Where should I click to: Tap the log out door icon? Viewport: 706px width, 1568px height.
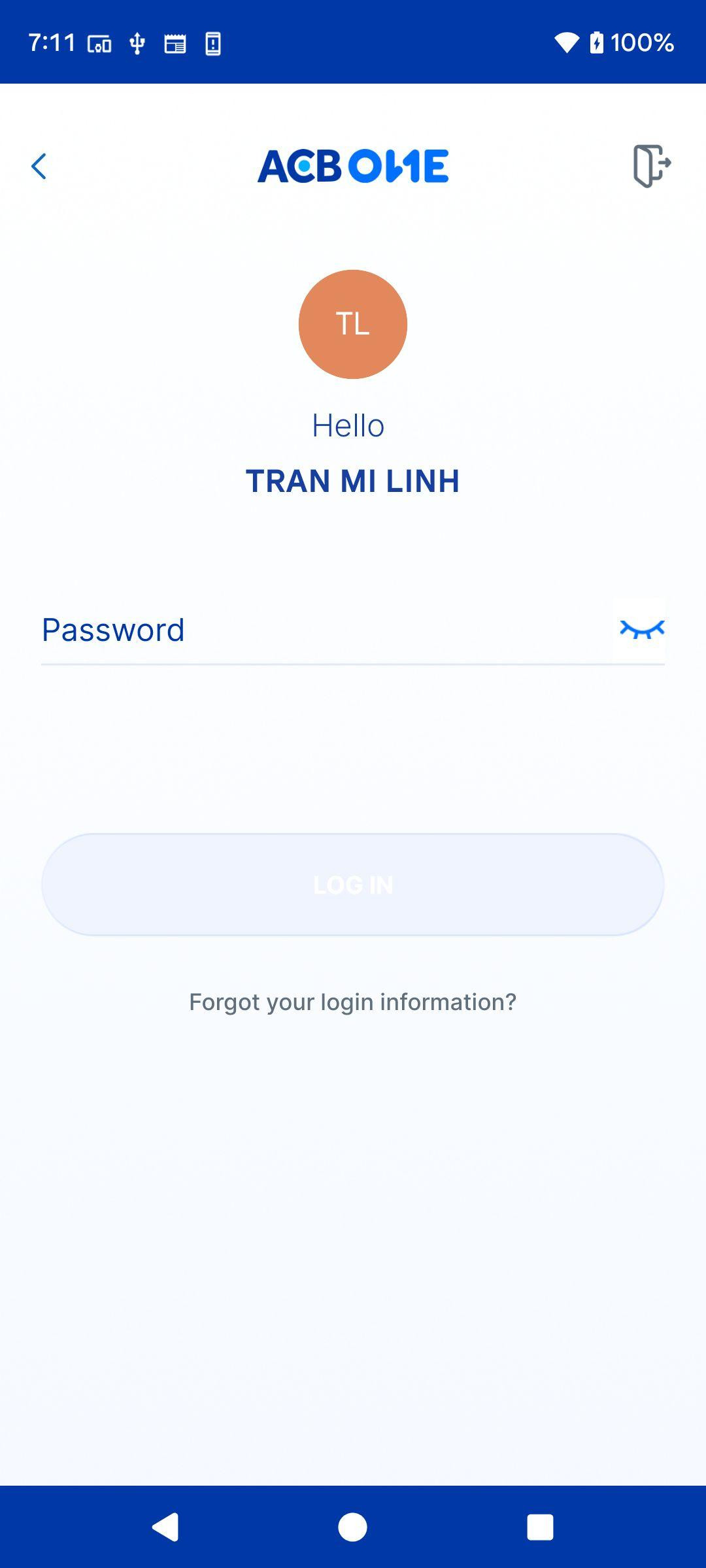click(652, 166)
